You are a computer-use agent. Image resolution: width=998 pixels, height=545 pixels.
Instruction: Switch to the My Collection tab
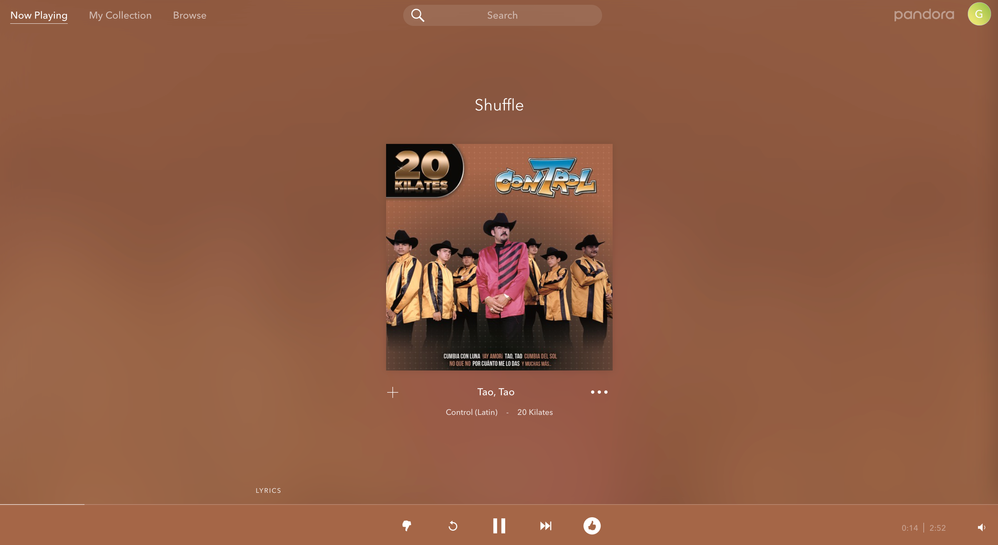coord(120,16)
